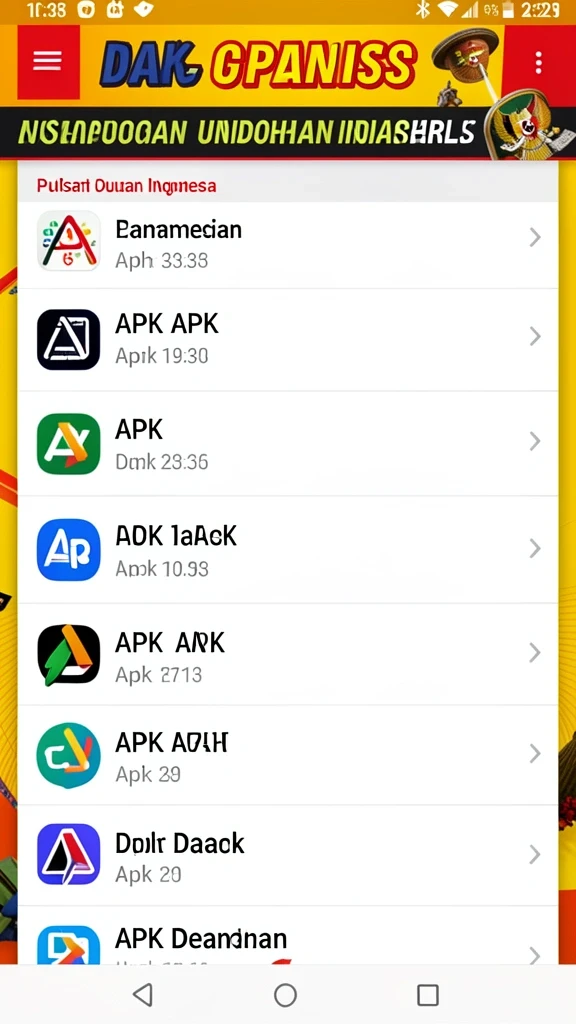Open the APK row with Dmk 23:36
576x1024 pixels.
tap(287, 444)
